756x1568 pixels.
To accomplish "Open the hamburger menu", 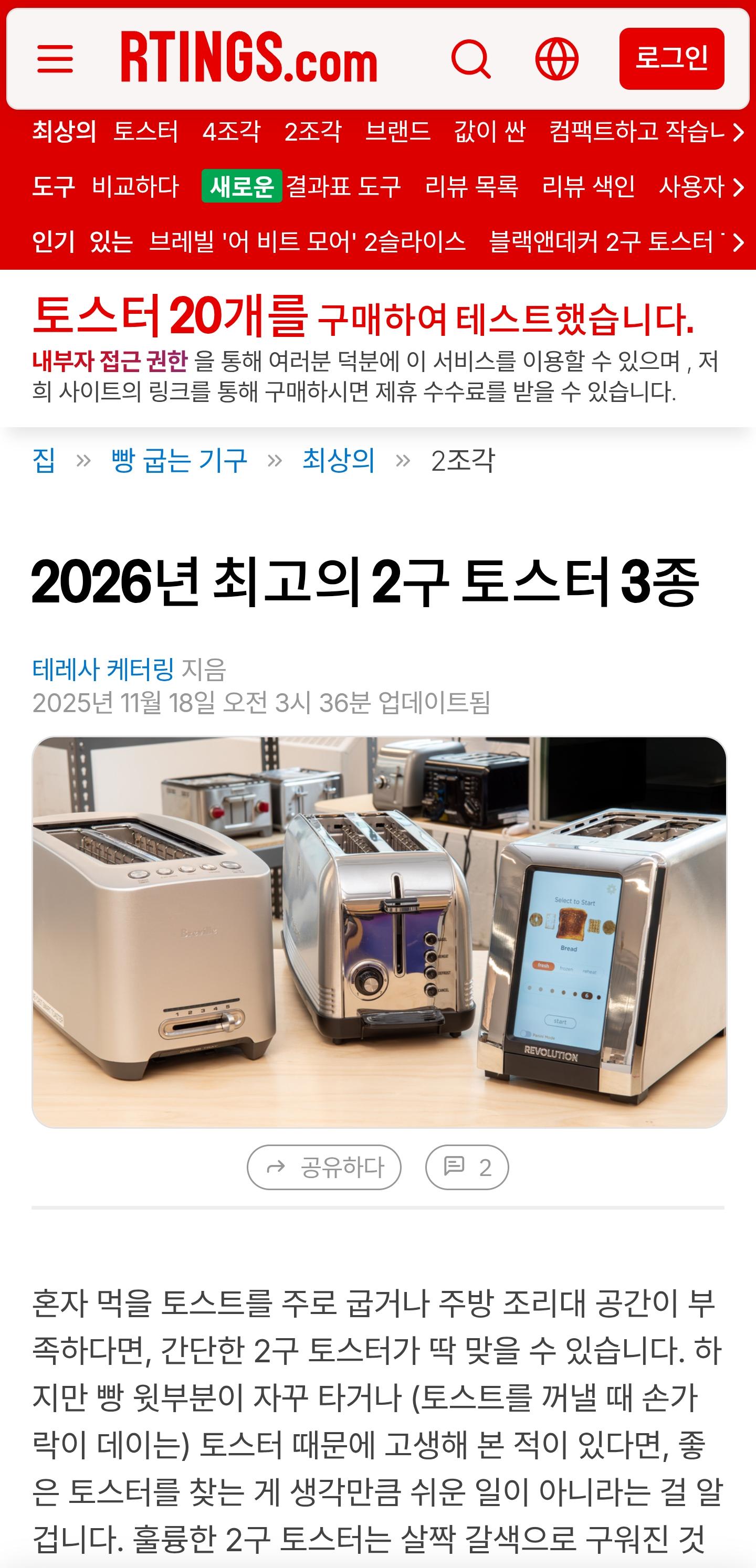I will pos(55,59).
